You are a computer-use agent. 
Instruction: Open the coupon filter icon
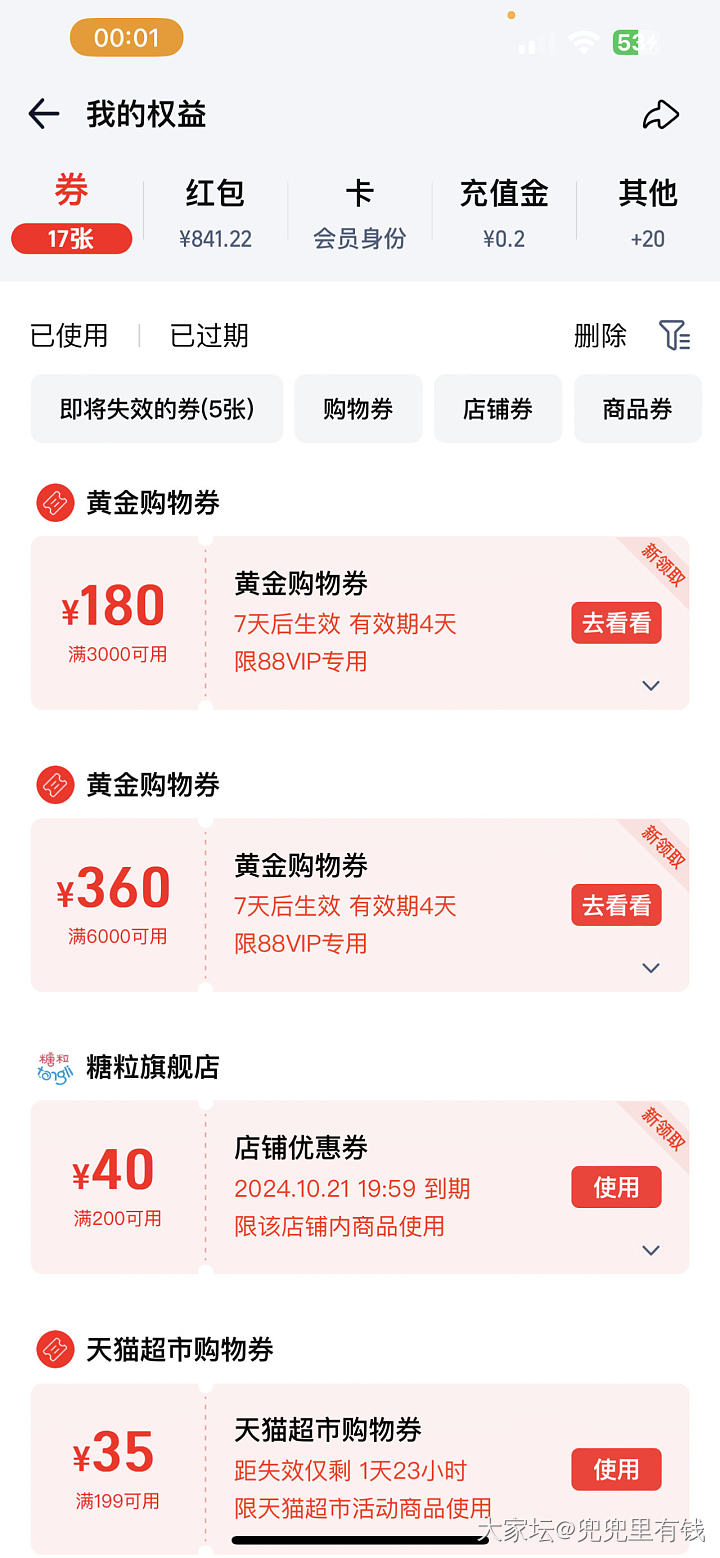(675, 336)
